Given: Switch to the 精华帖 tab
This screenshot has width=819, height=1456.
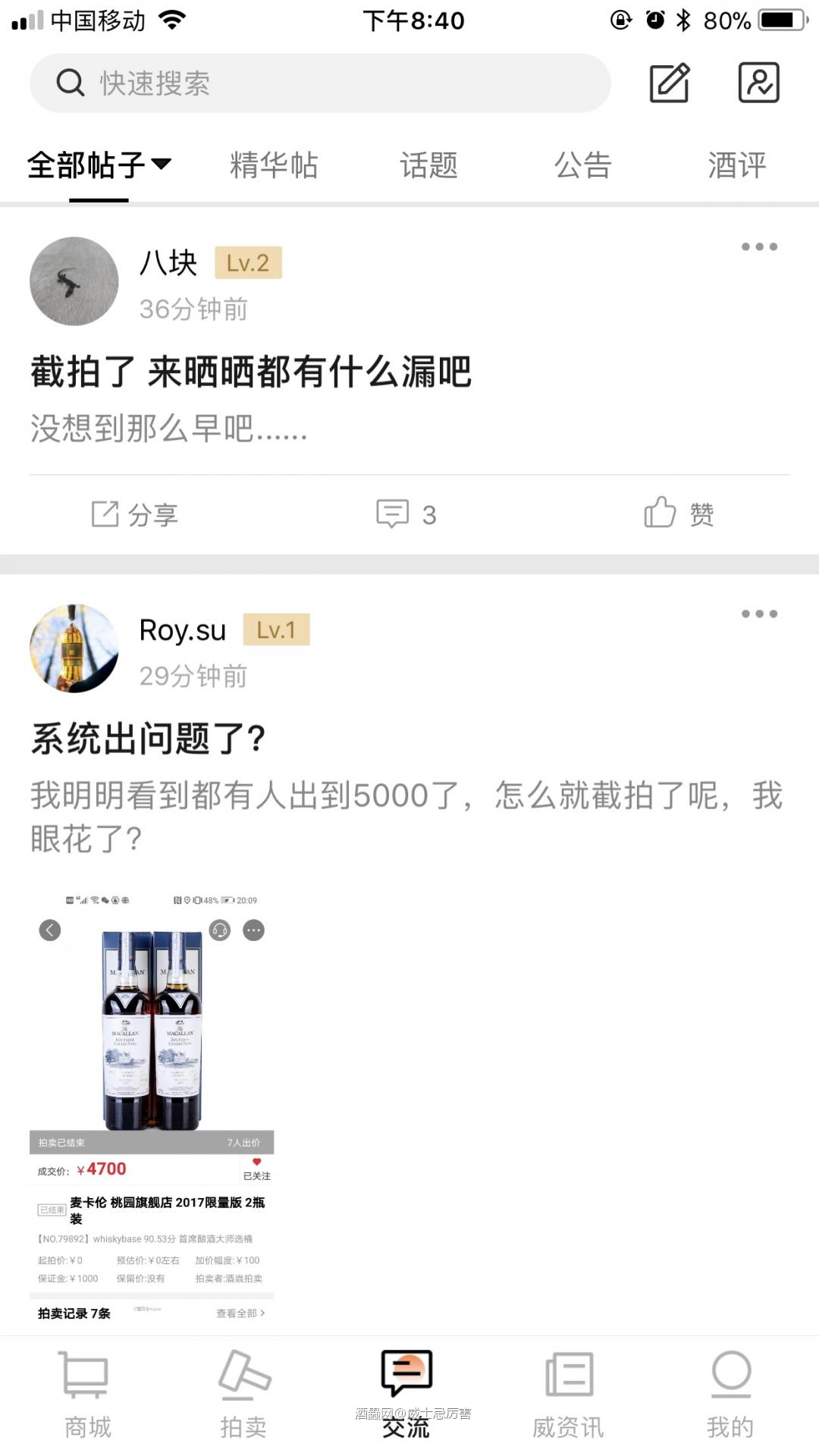Looking at the screenshot, I should coord(275,165).
